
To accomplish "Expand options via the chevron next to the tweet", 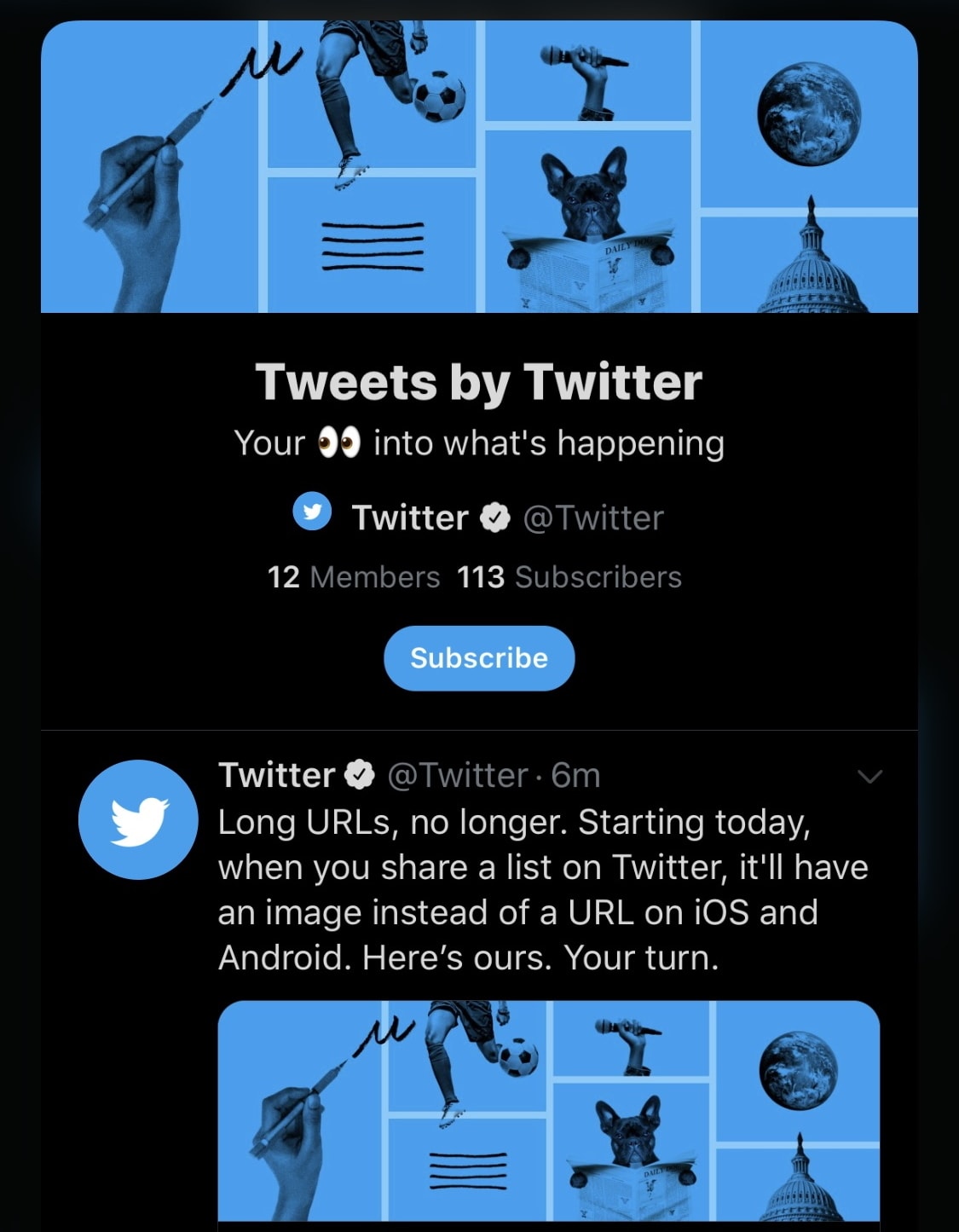I will (870, 776).
